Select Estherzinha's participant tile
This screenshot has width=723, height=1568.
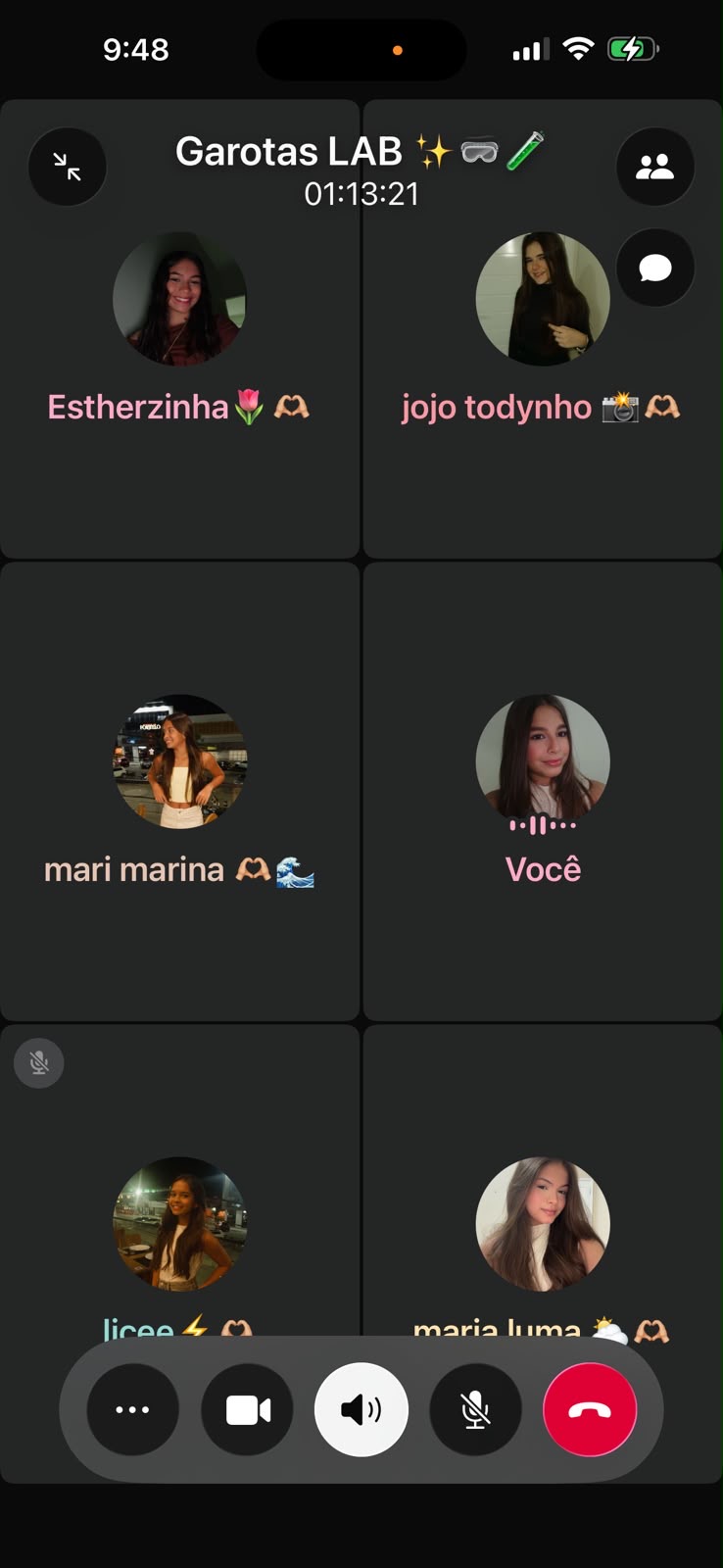179,328
